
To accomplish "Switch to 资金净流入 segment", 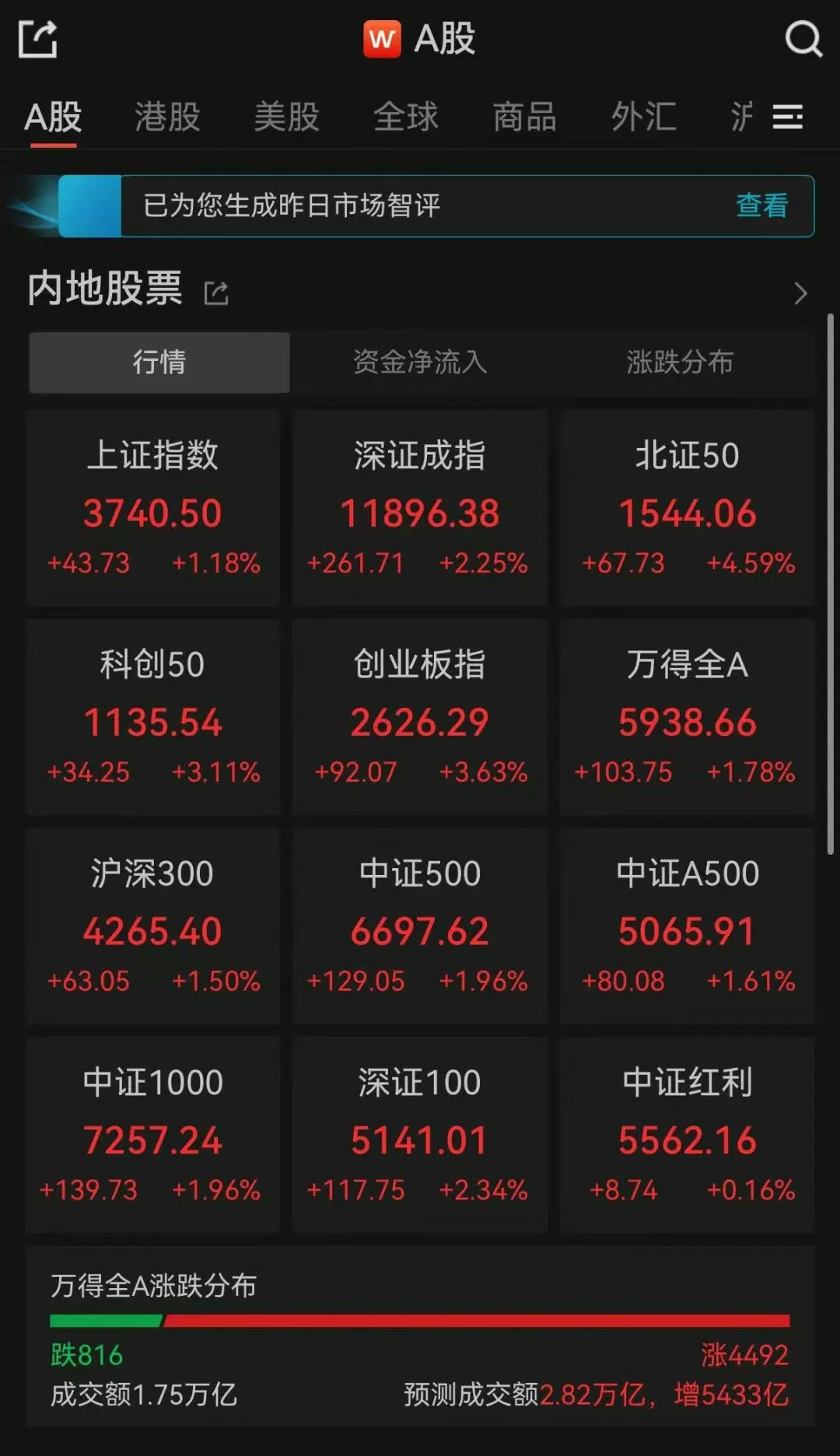I will (420, 362).
